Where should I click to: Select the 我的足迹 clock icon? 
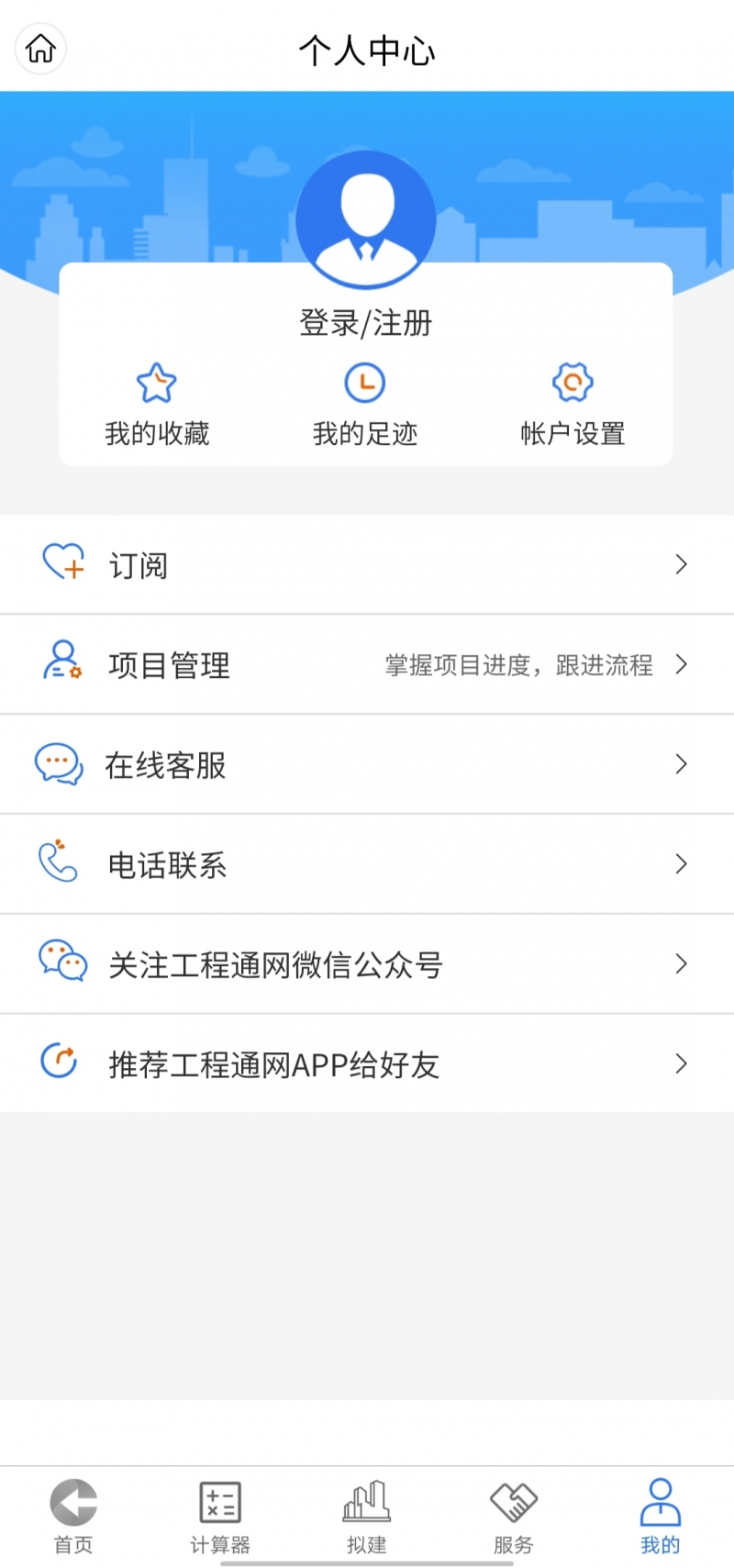[x=365, y=383]
